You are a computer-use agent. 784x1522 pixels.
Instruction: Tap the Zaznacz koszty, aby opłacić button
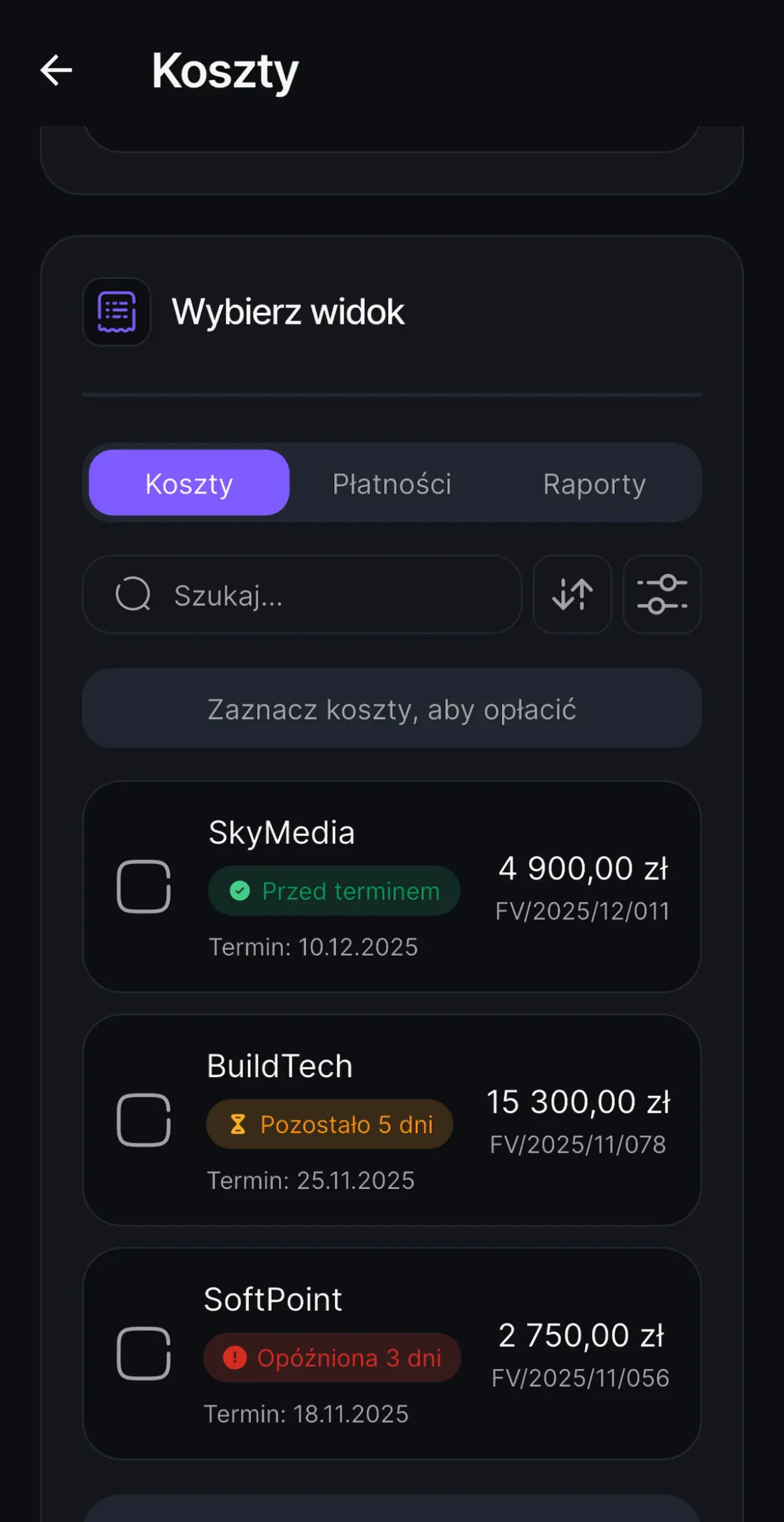[x=391, y=708]
